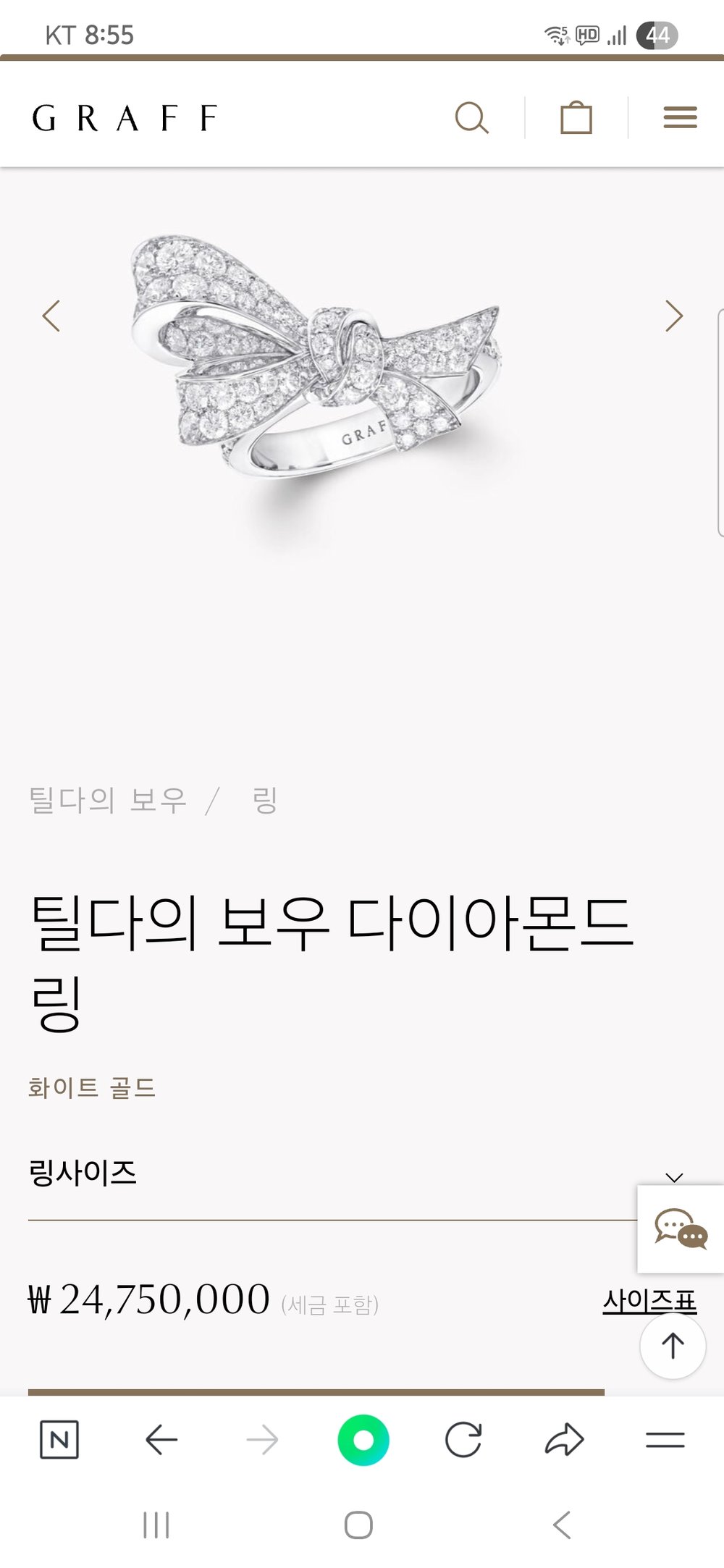Reload the current page
Screen dimensions: 724x1568
pyautogui.click(x=463, y=1440)
